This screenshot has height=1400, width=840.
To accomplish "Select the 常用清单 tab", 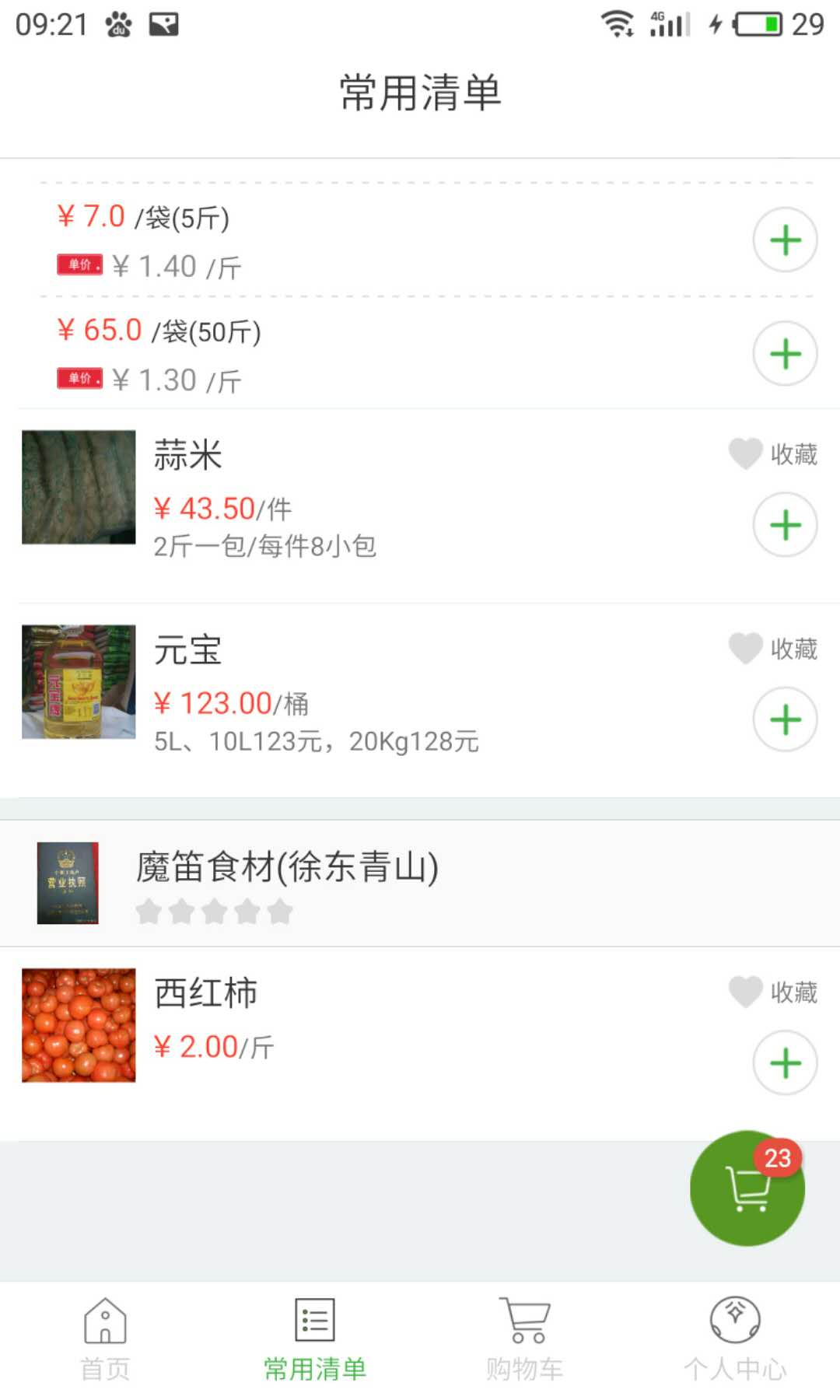I will (x=315, y=1339).
